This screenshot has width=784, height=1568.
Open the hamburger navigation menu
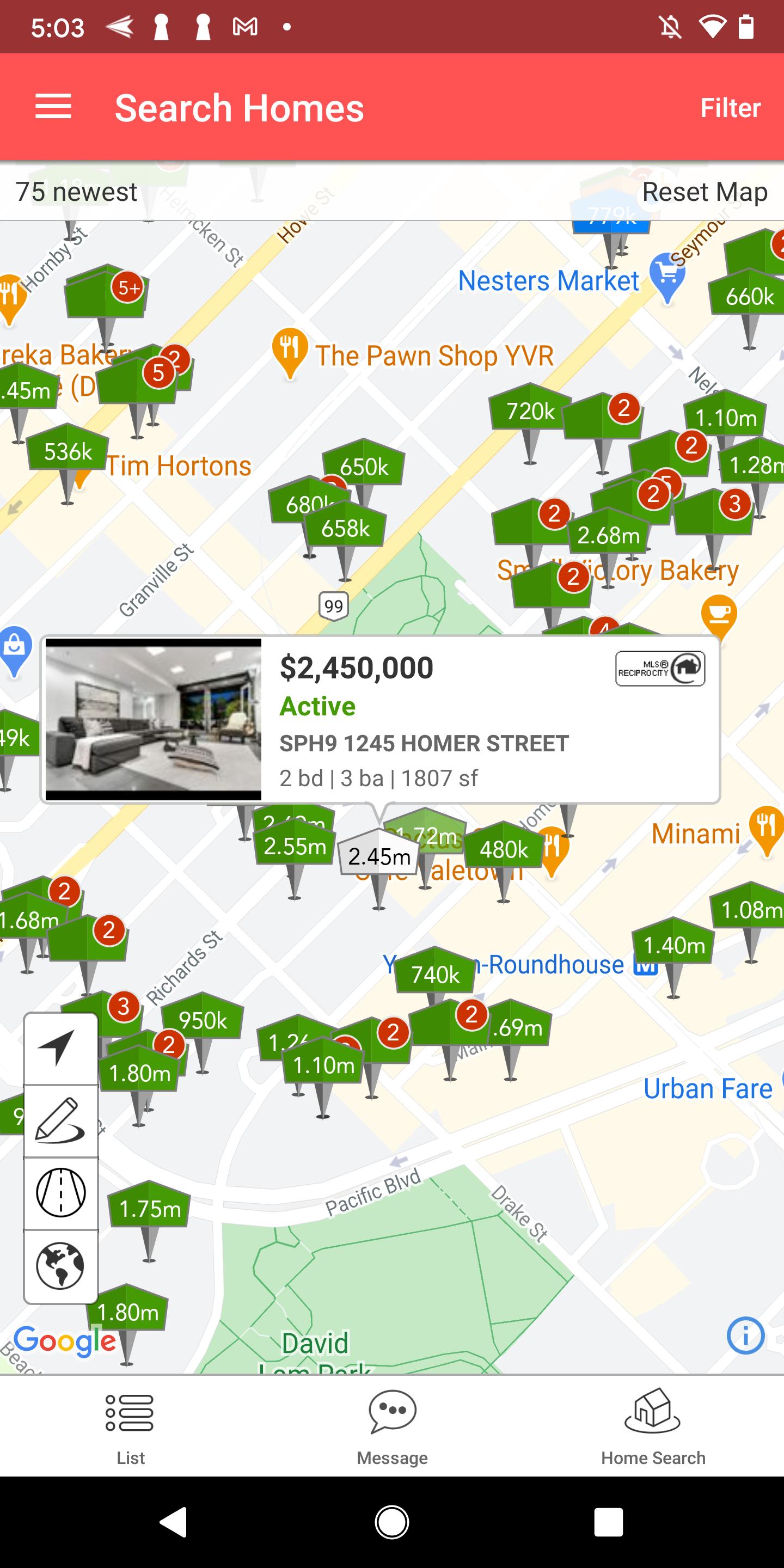[x=53, y=107]
